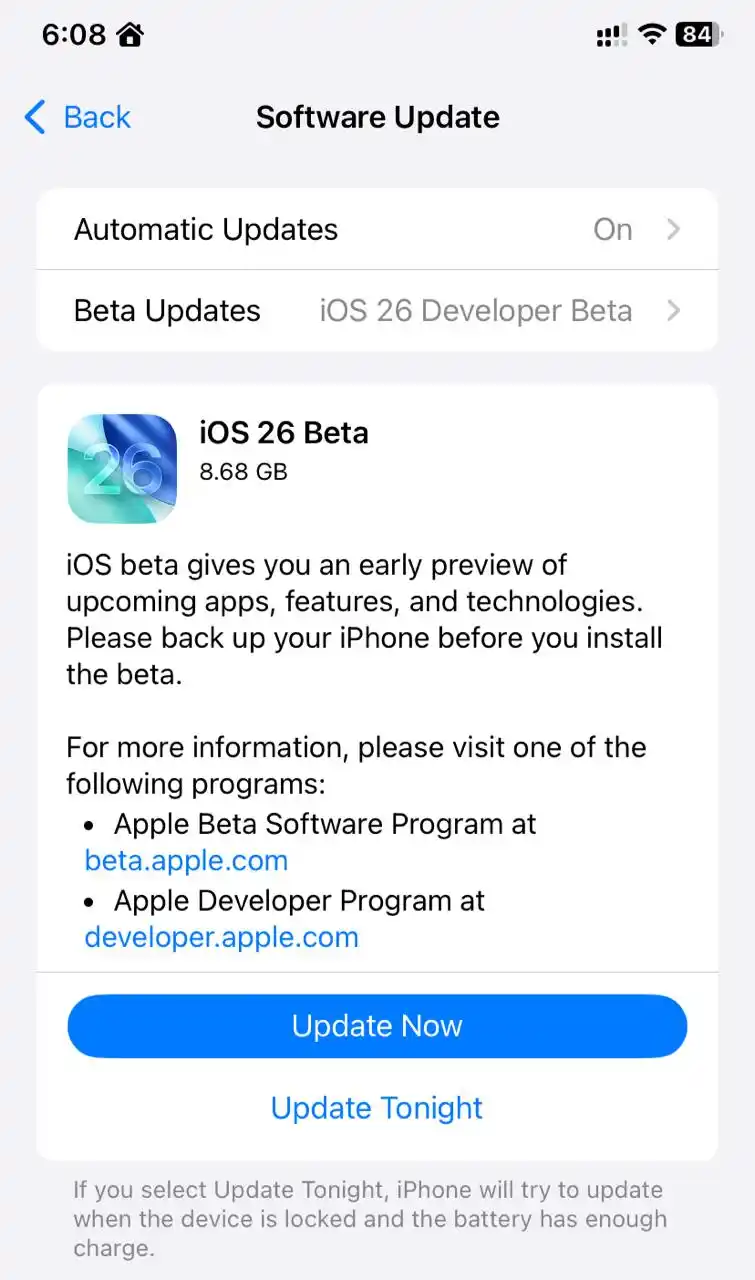
Task: Tap Update Now to install iOS 26 Beta
Action: (x=377, y=1026)
